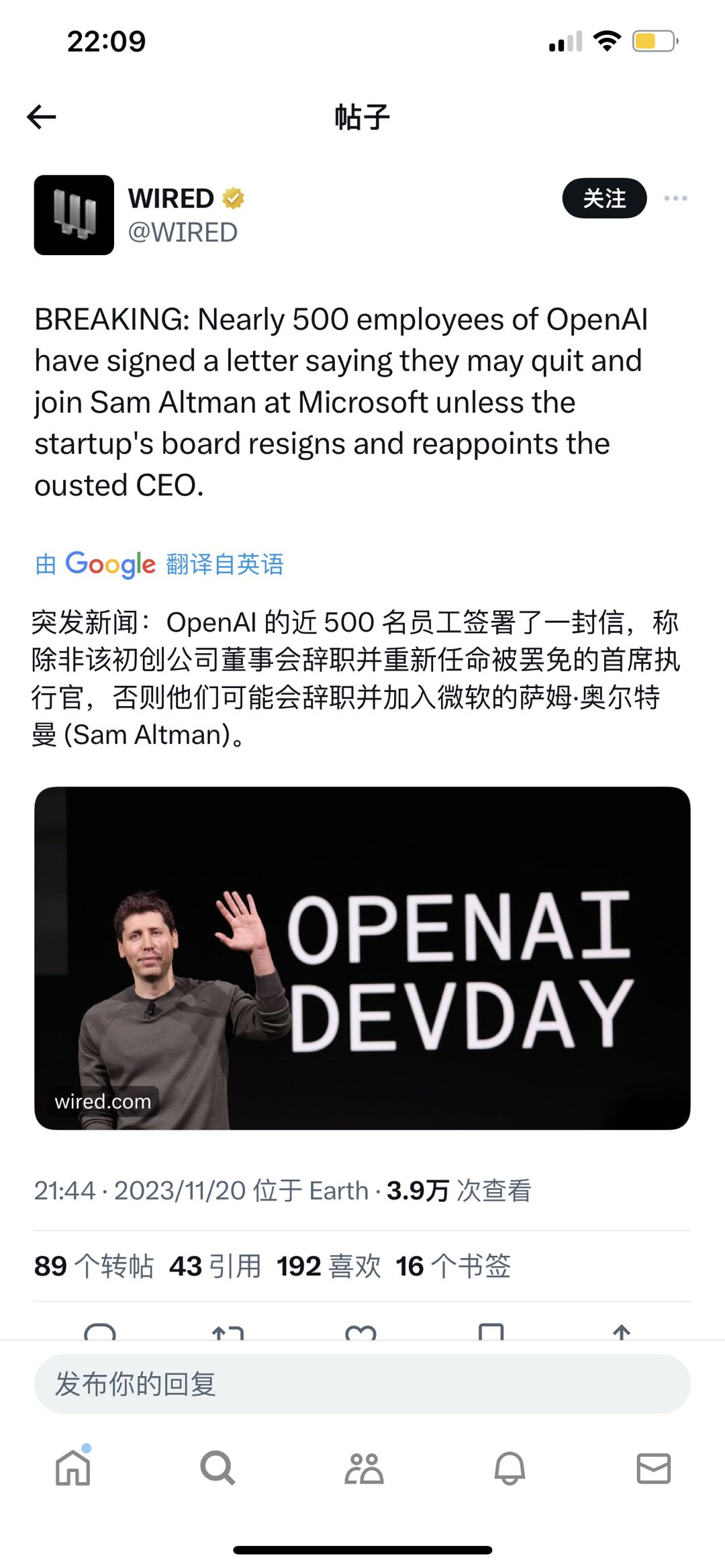Tap the 发布你的回复 reply field

[362, 1384]
